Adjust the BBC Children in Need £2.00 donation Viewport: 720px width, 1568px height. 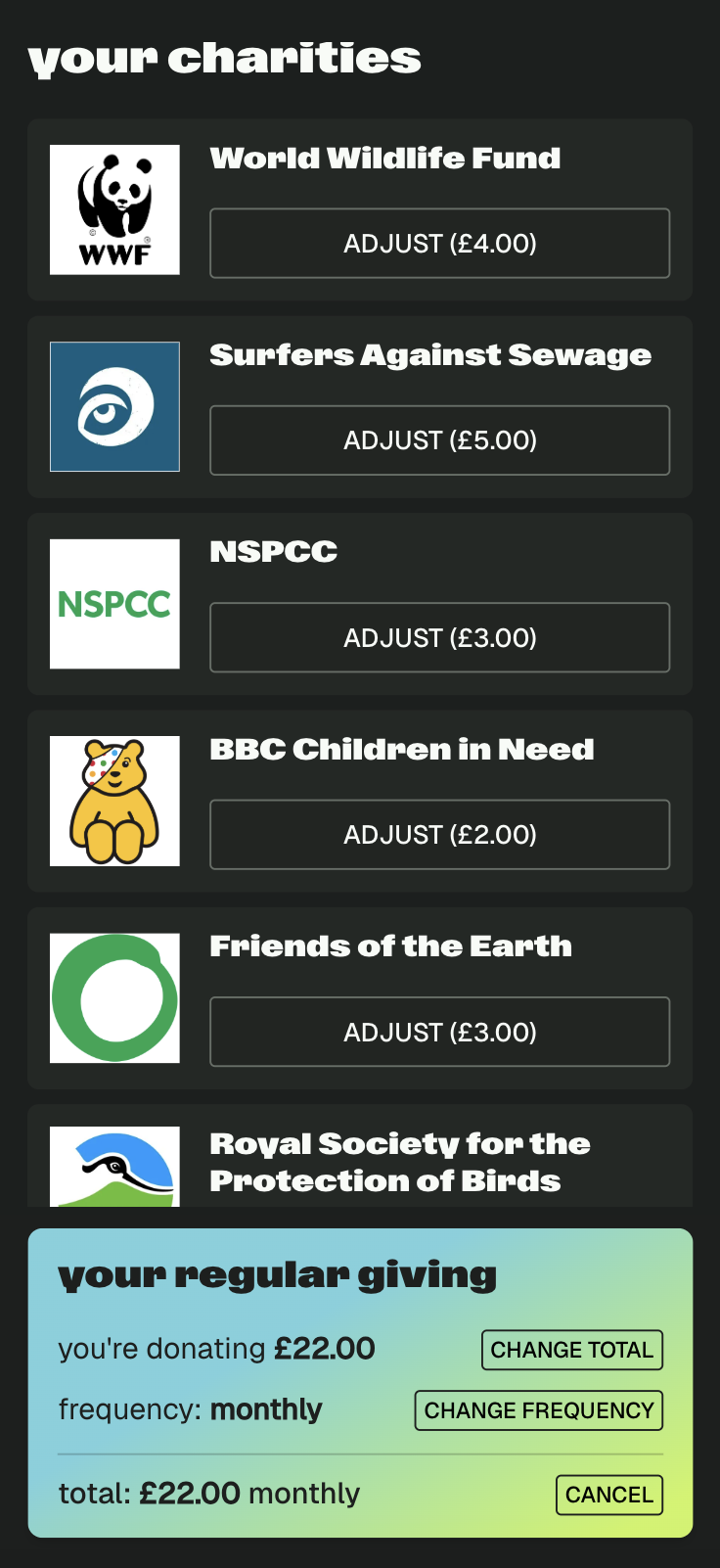[439, 834]
